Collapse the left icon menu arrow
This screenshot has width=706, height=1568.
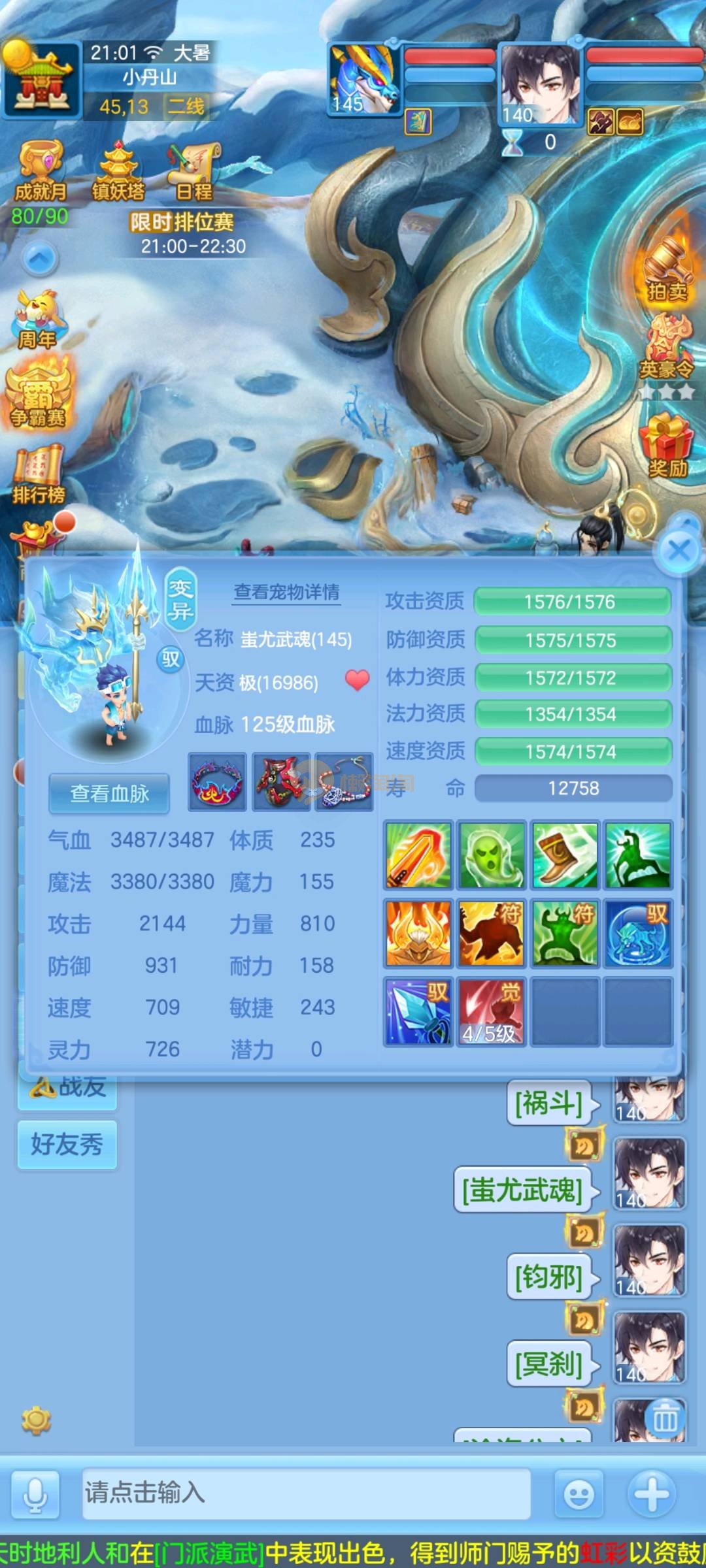tap(40, 259)
